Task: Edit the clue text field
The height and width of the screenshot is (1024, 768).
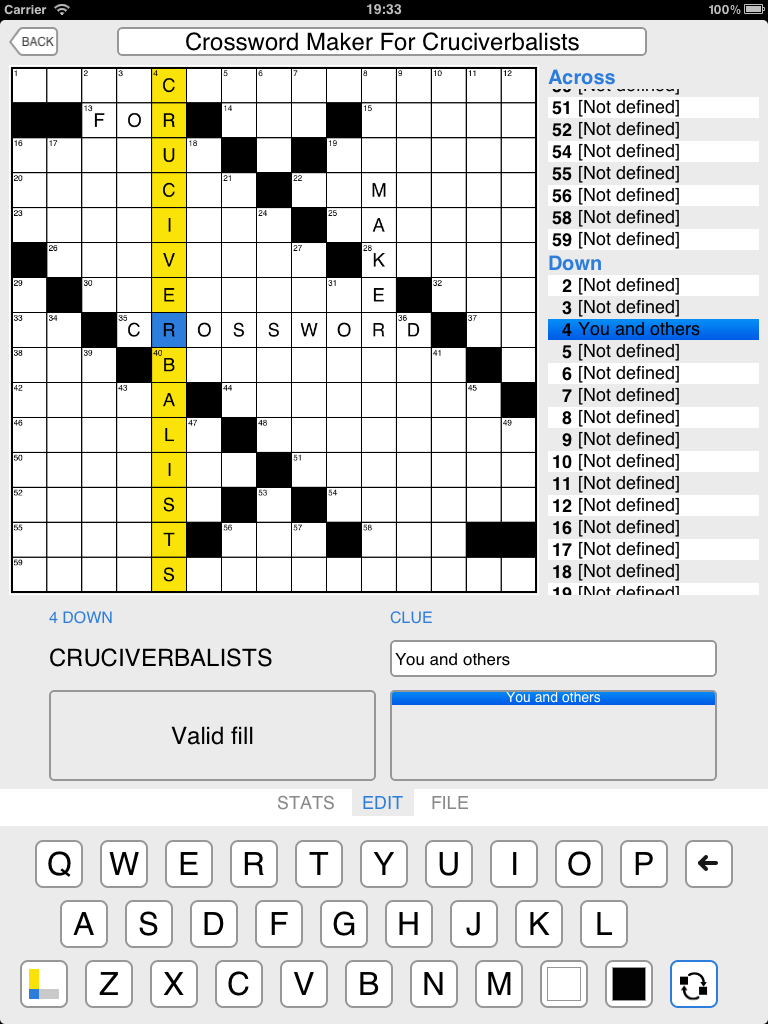Action: click(553, 659)
